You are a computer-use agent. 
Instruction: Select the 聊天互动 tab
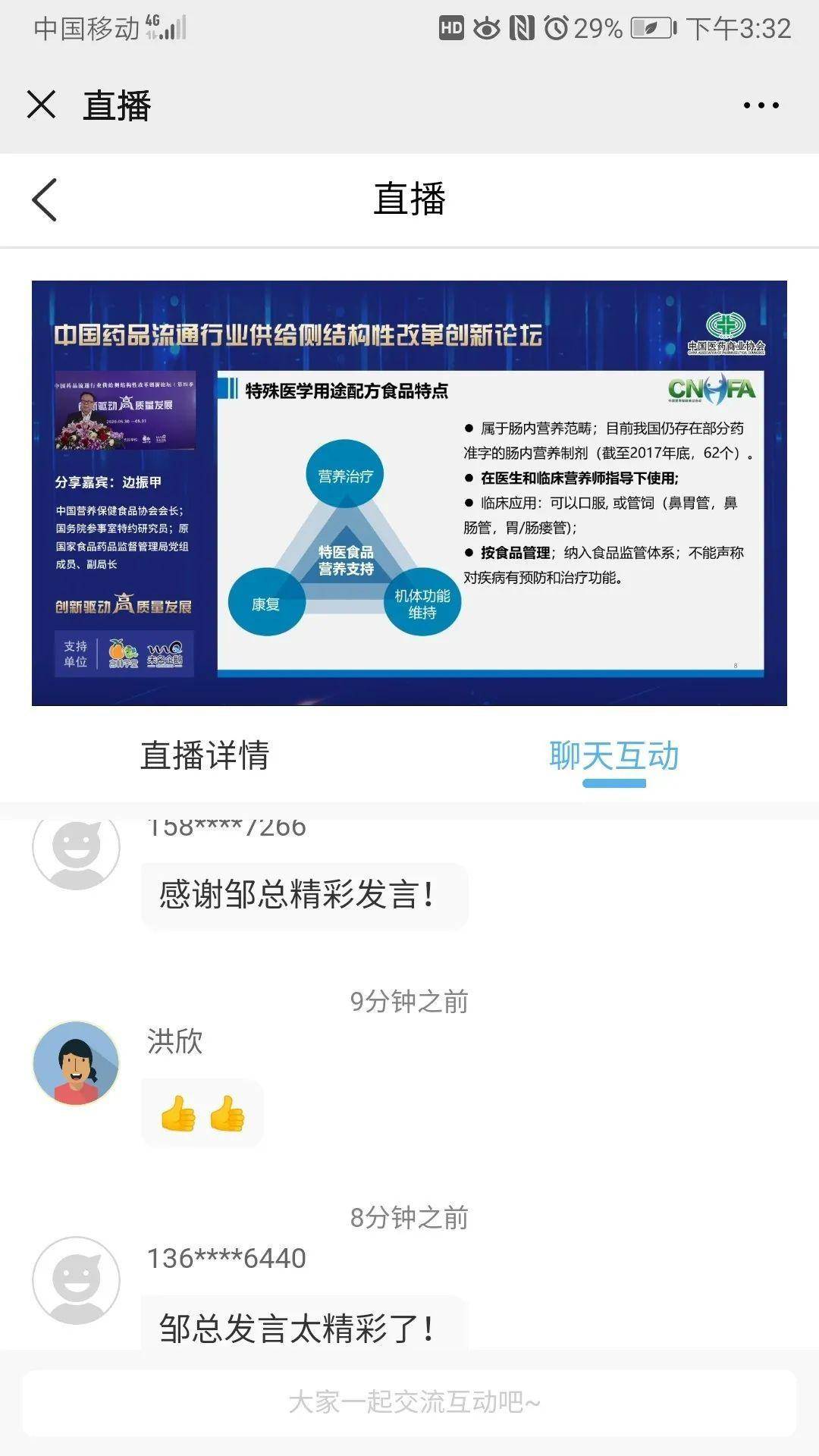coord(614,756)
